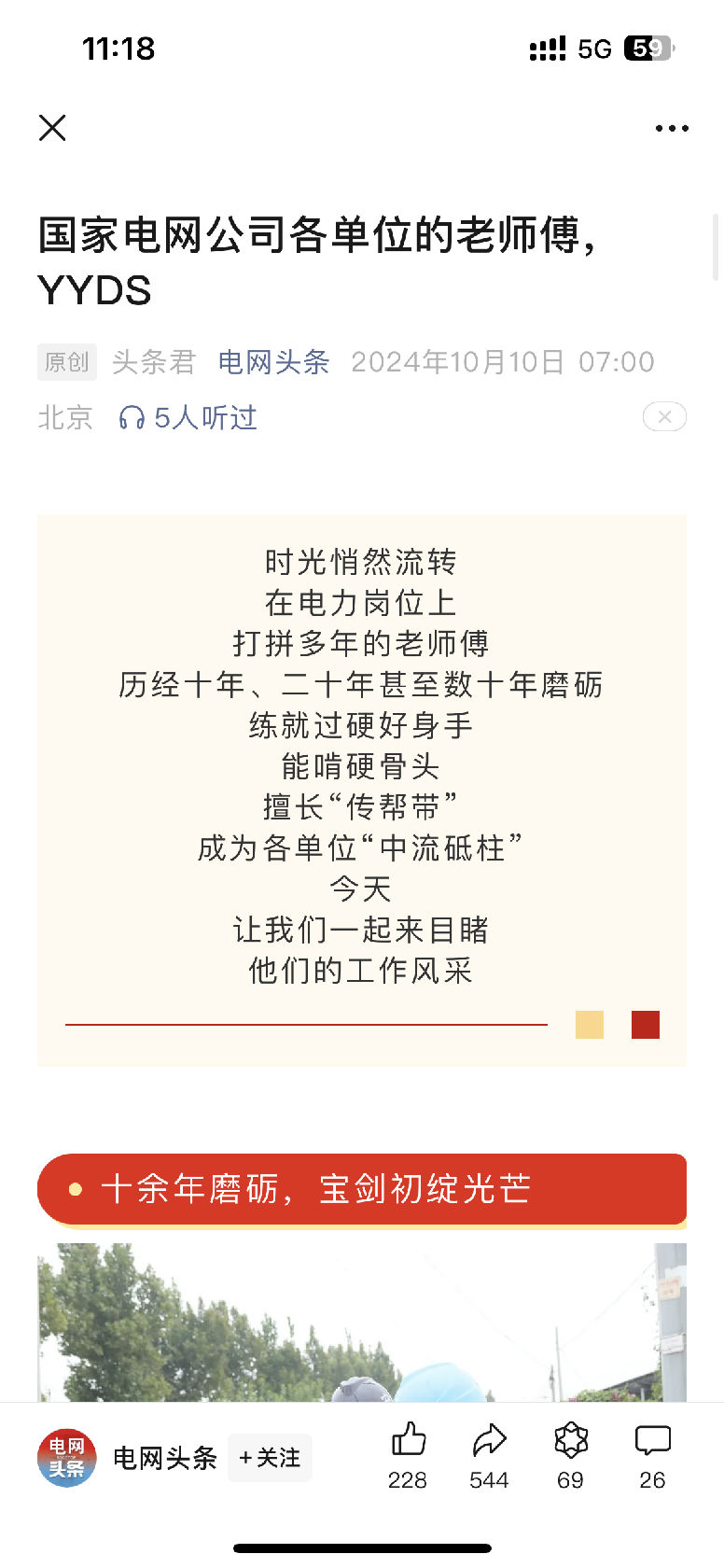724x1568 pixels.
Task: Open the 电网头条 account link
Action: (x=273, y=362)
